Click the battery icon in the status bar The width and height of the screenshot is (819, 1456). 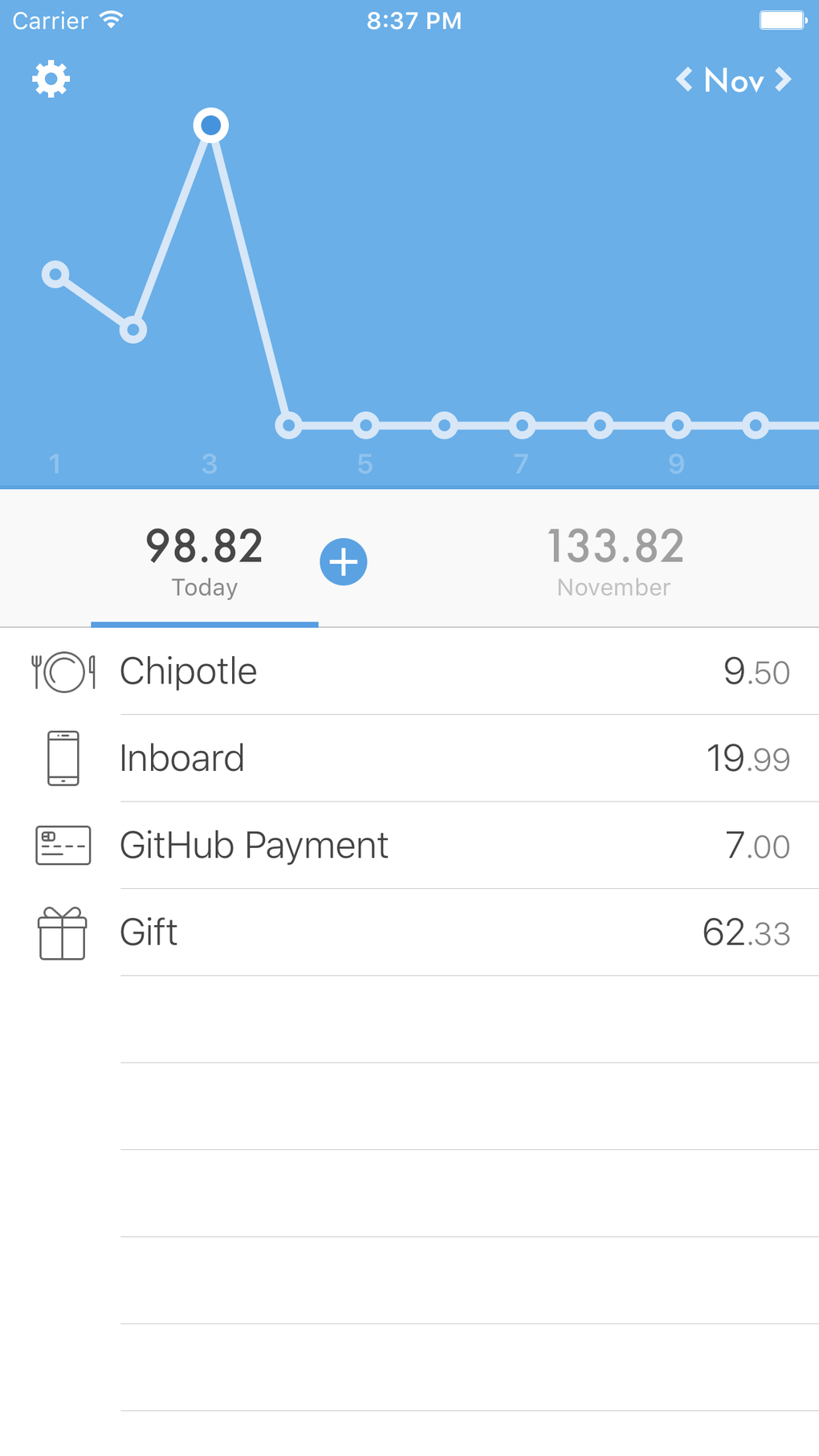click(781, 21)
